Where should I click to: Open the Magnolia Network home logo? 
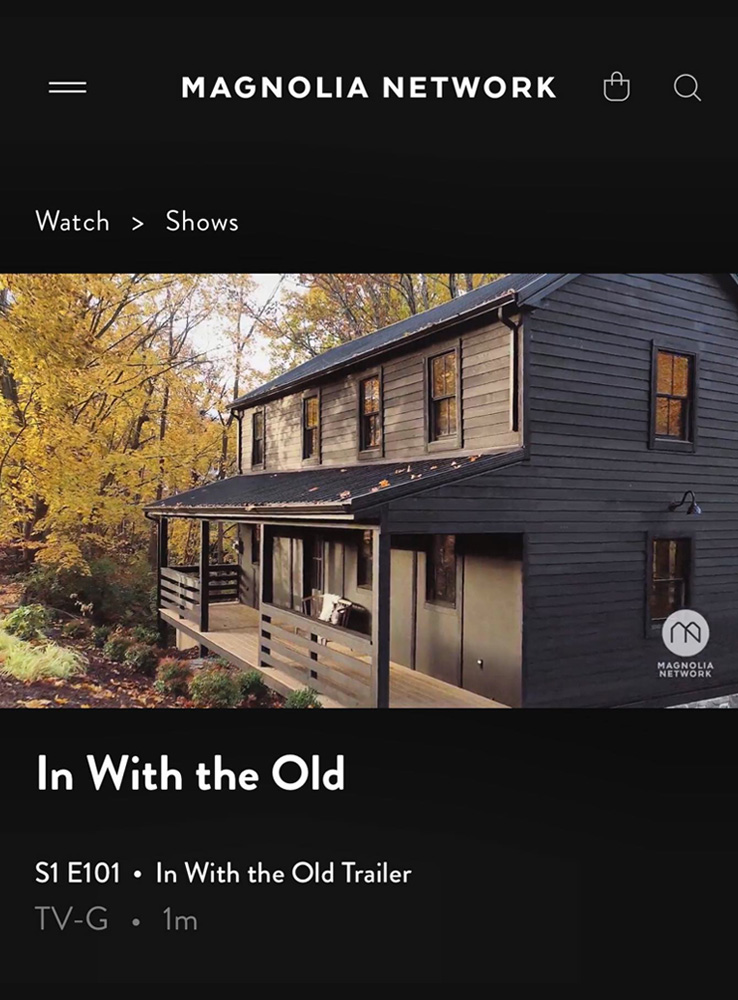(369, 88)
